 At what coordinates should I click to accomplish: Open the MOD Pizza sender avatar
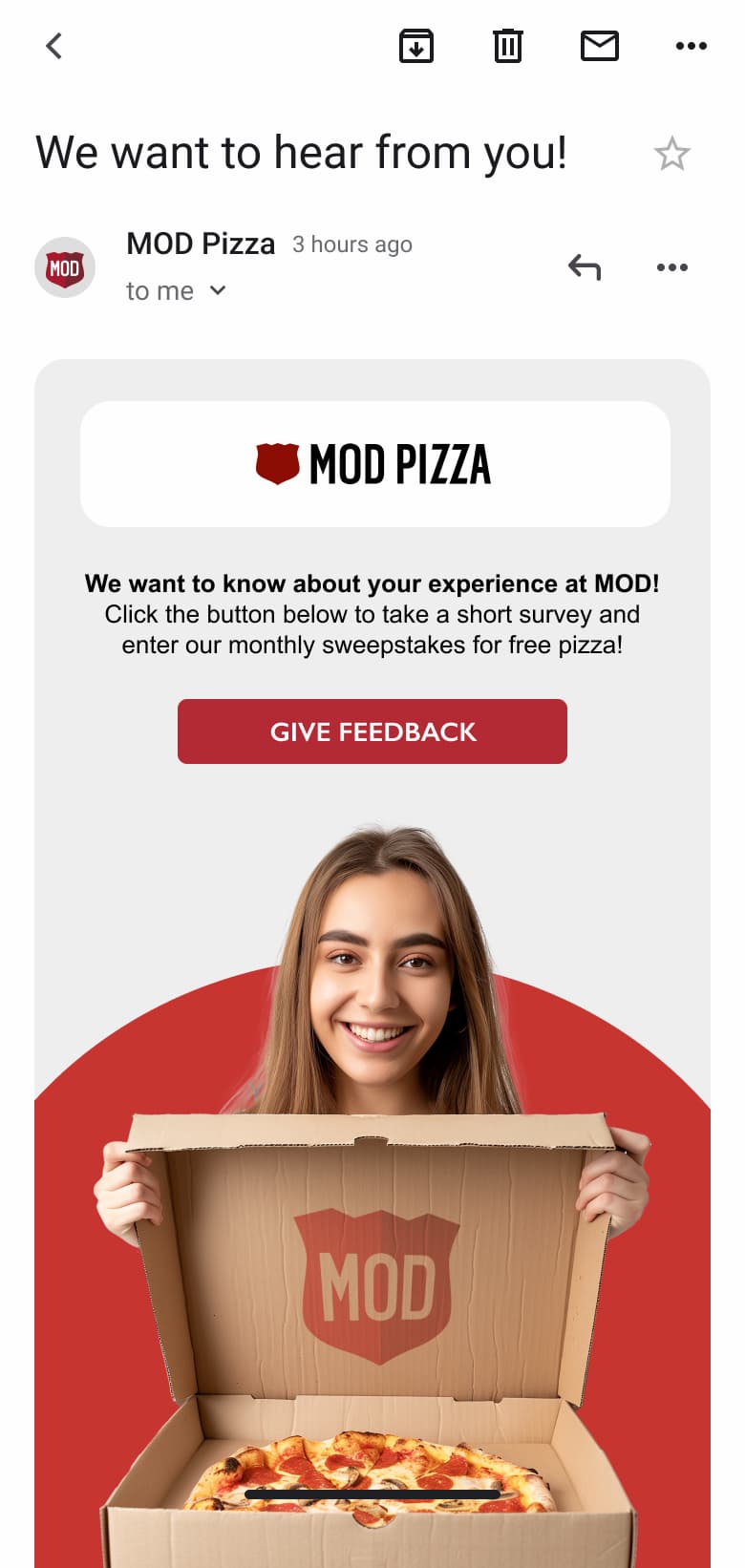(x=65, y=267)
